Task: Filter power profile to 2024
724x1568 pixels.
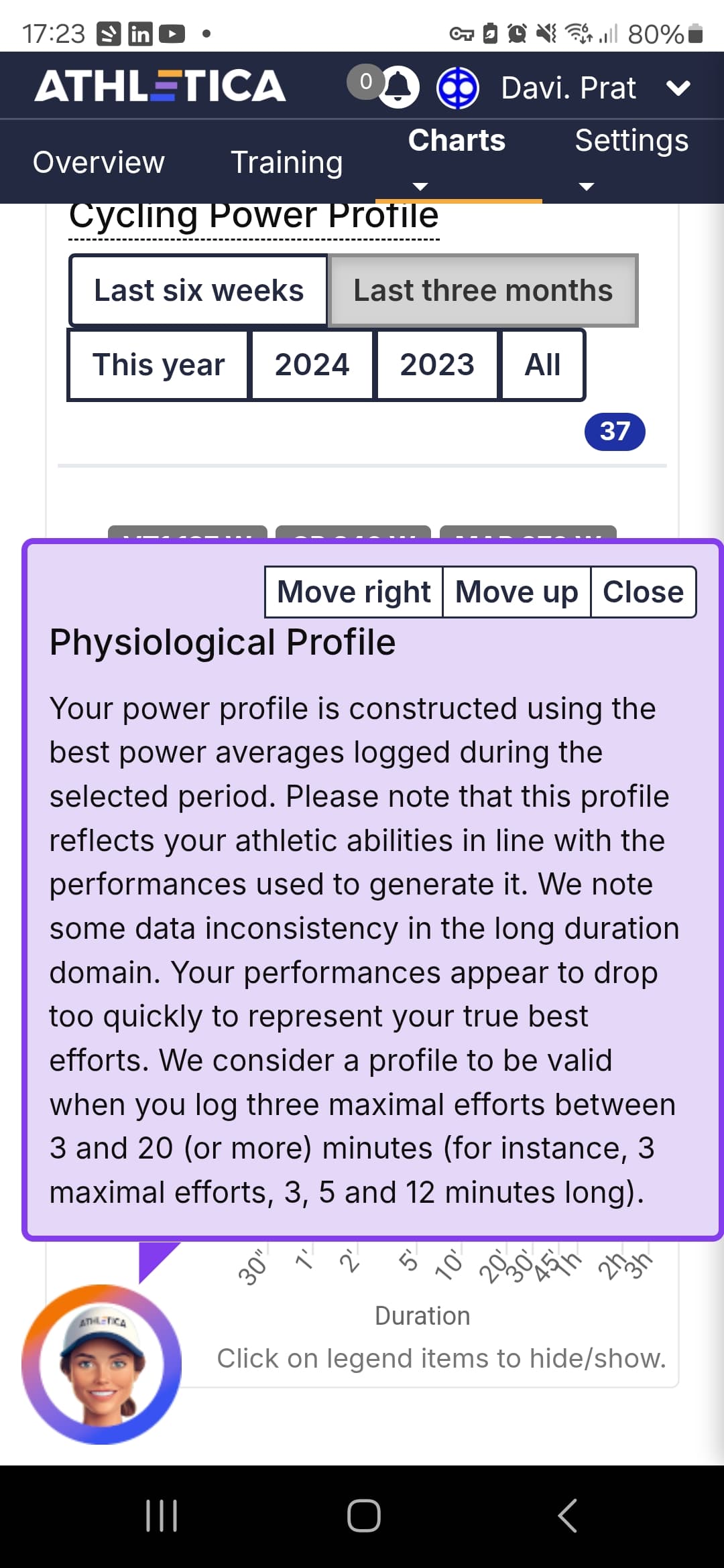Action: [312, 365]
